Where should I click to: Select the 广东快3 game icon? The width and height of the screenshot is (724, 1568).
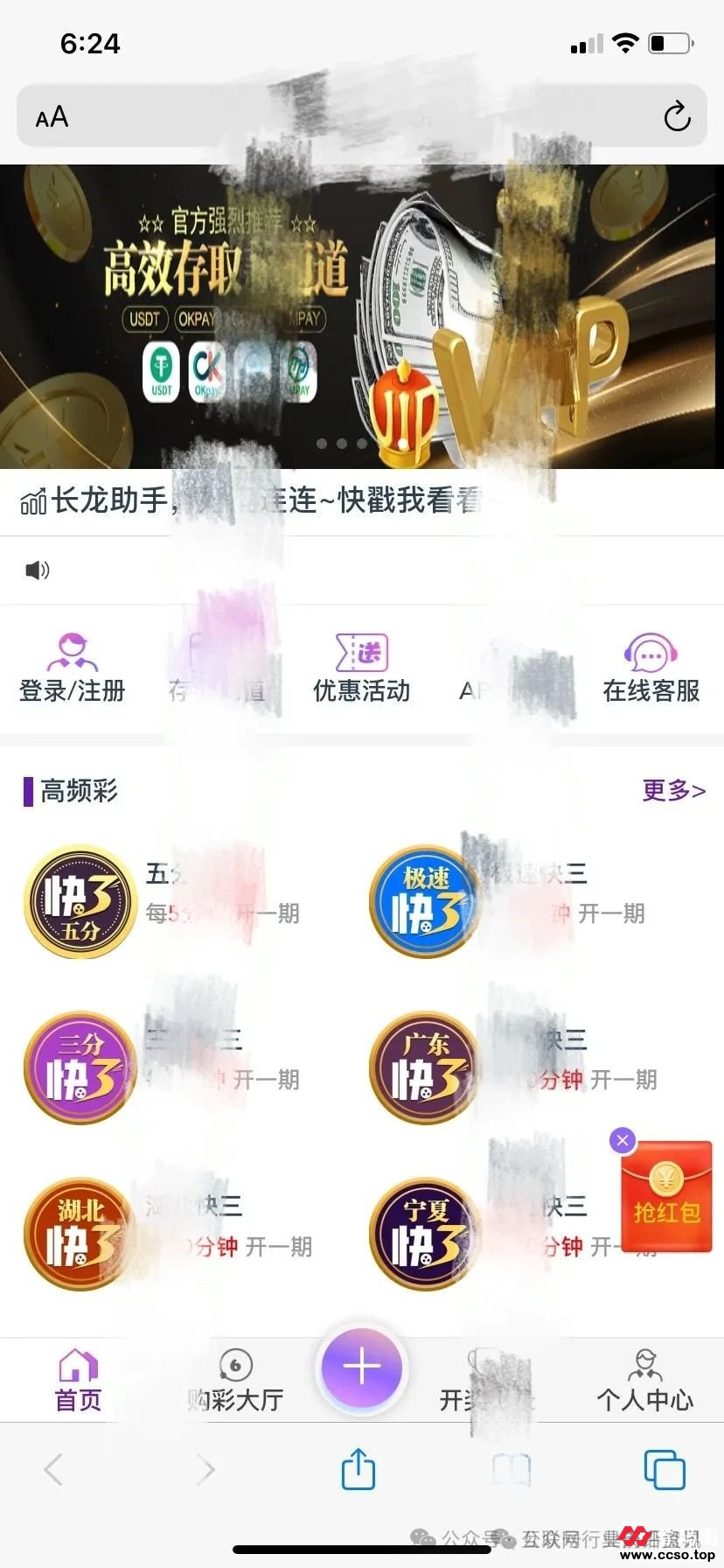tap(426, 1067)
